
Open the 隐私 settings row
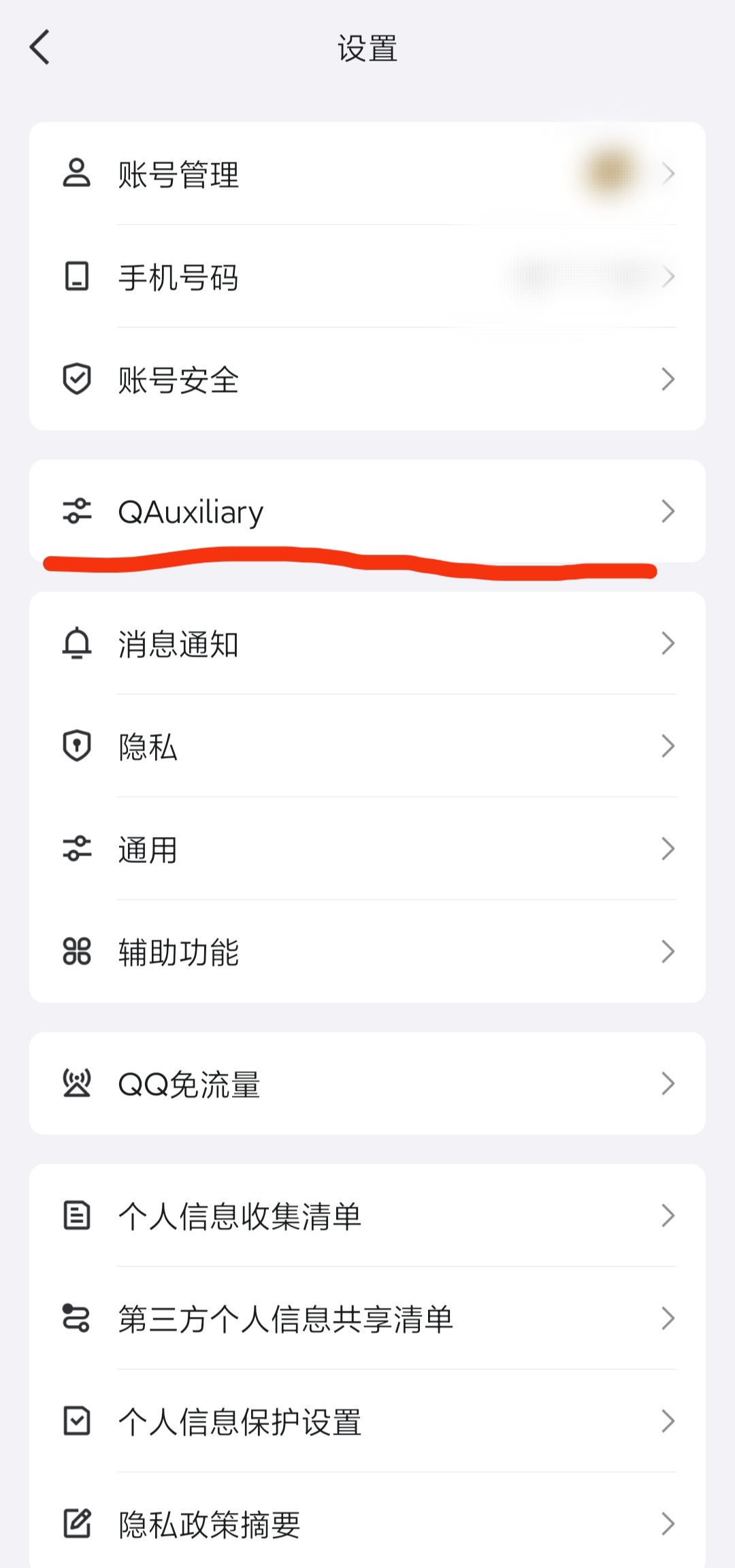[367, 747]
